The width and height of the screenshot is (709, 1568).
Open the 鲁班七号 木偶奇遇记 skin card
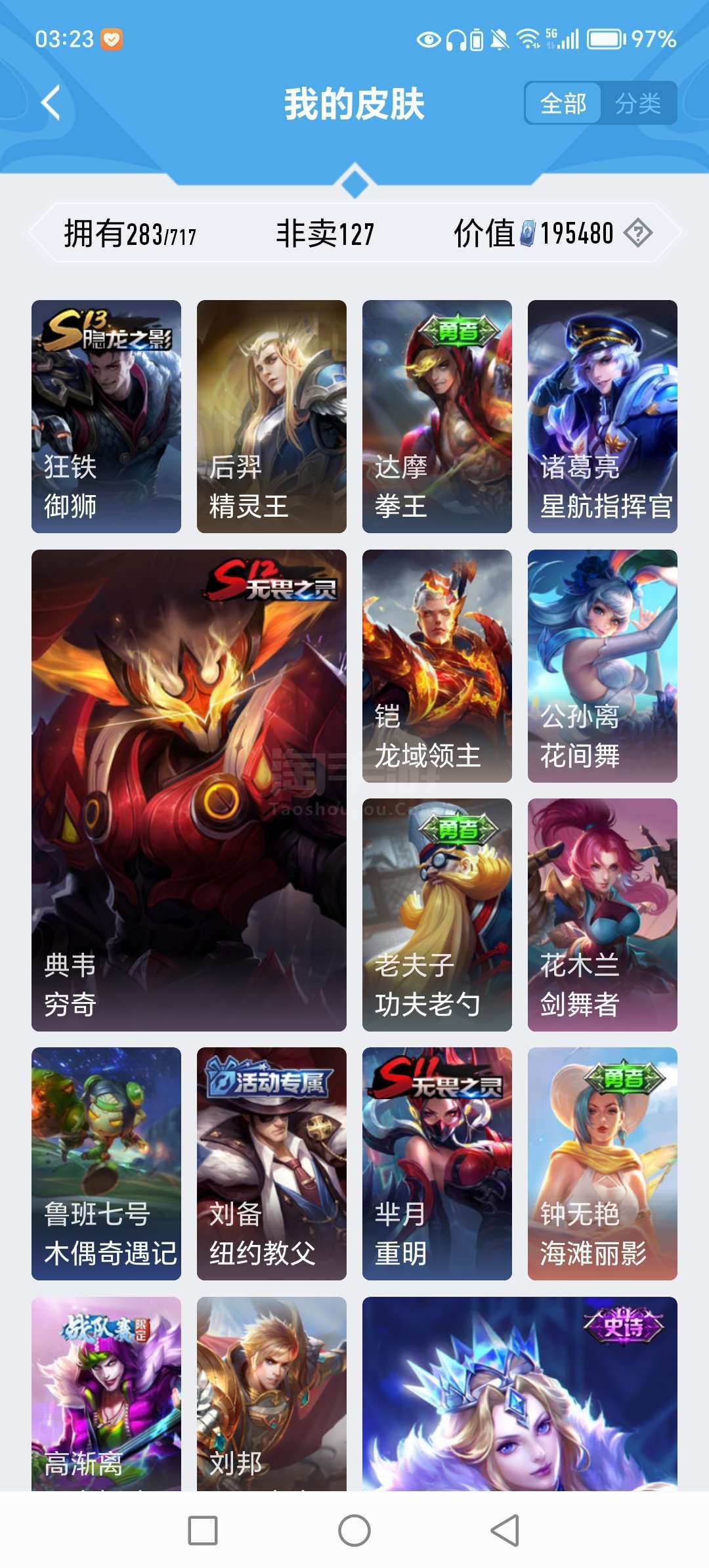pyautogui.click(x=106, y=1164)
